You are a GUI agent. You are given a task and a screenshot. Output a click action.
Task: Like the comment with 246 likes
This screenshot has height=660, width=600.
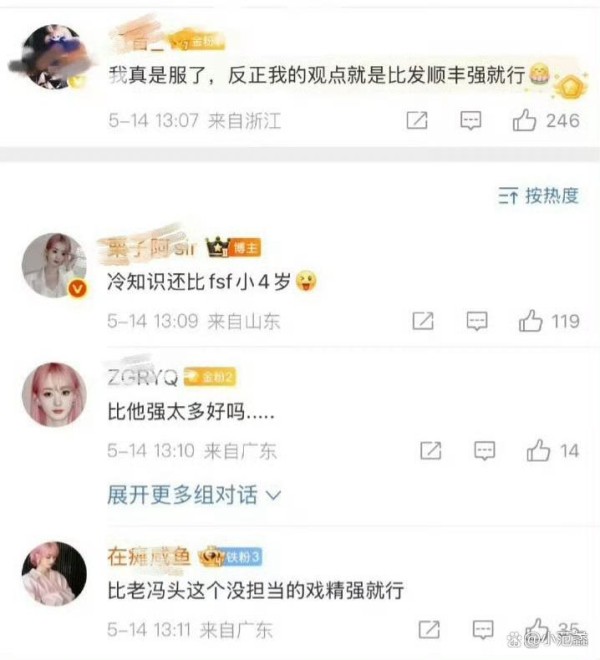pos(525,121)
